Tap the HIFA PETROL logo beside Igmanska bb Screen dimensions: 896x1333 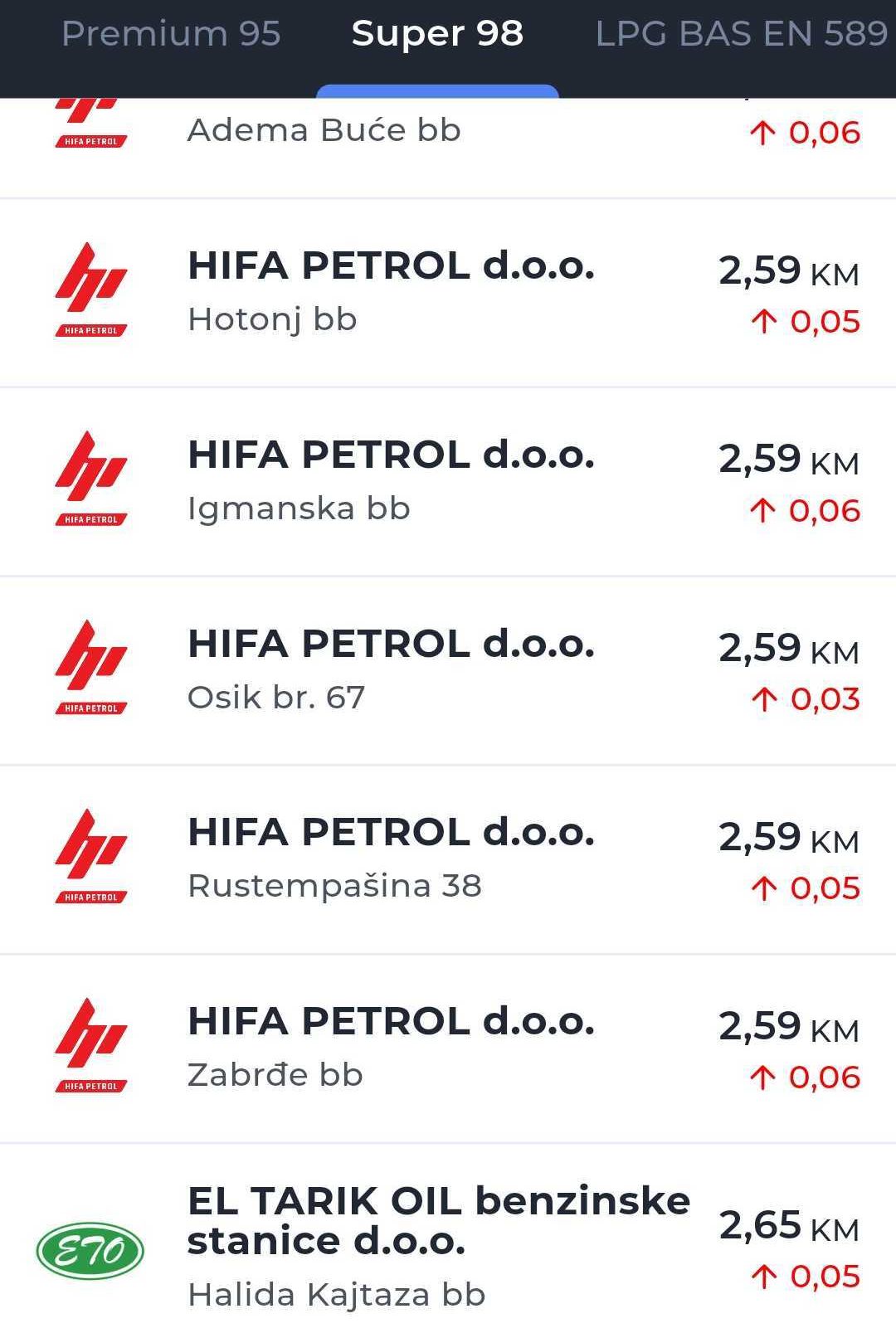[90, 477]
